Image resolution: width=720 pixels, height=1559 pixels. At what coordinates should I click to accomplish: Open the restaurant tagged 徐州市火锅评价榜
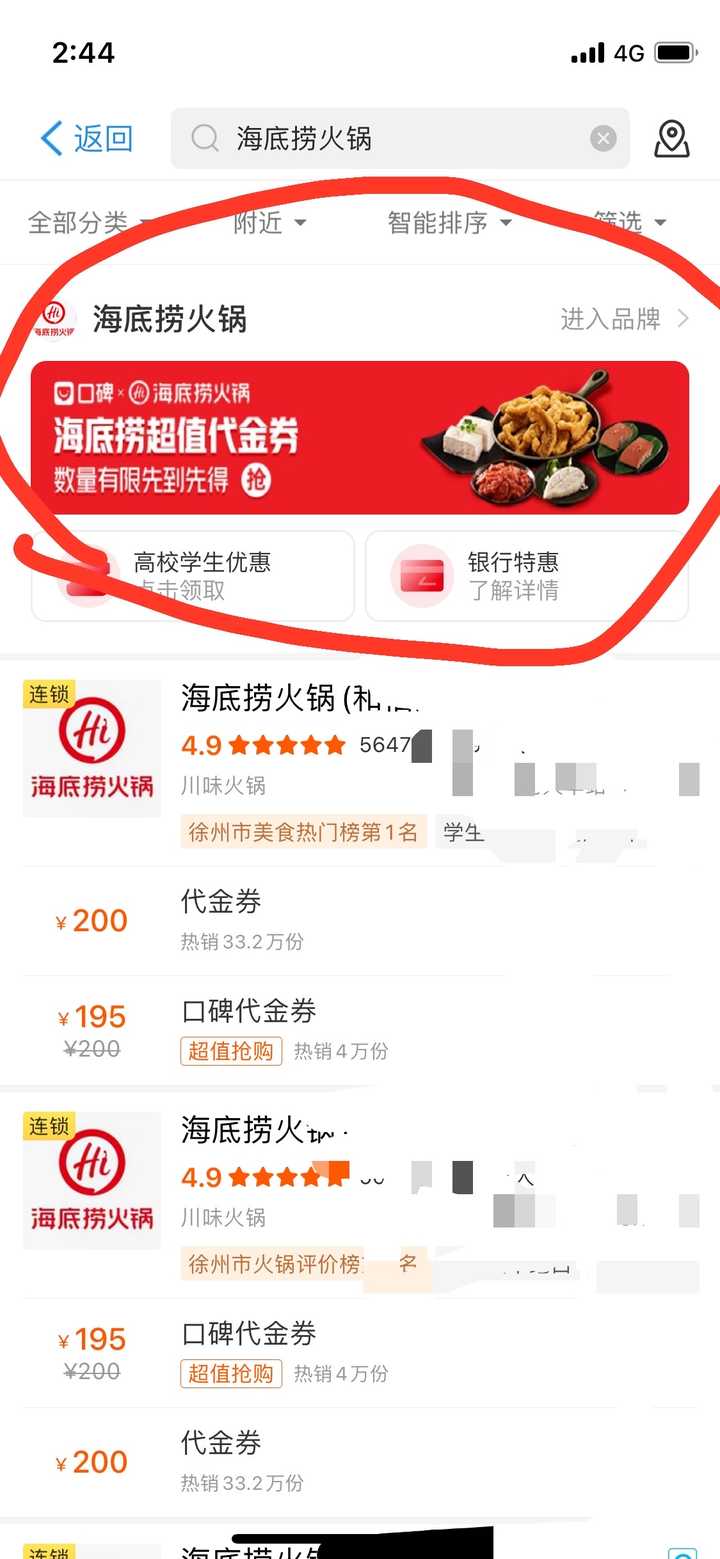coord(360,1196)
